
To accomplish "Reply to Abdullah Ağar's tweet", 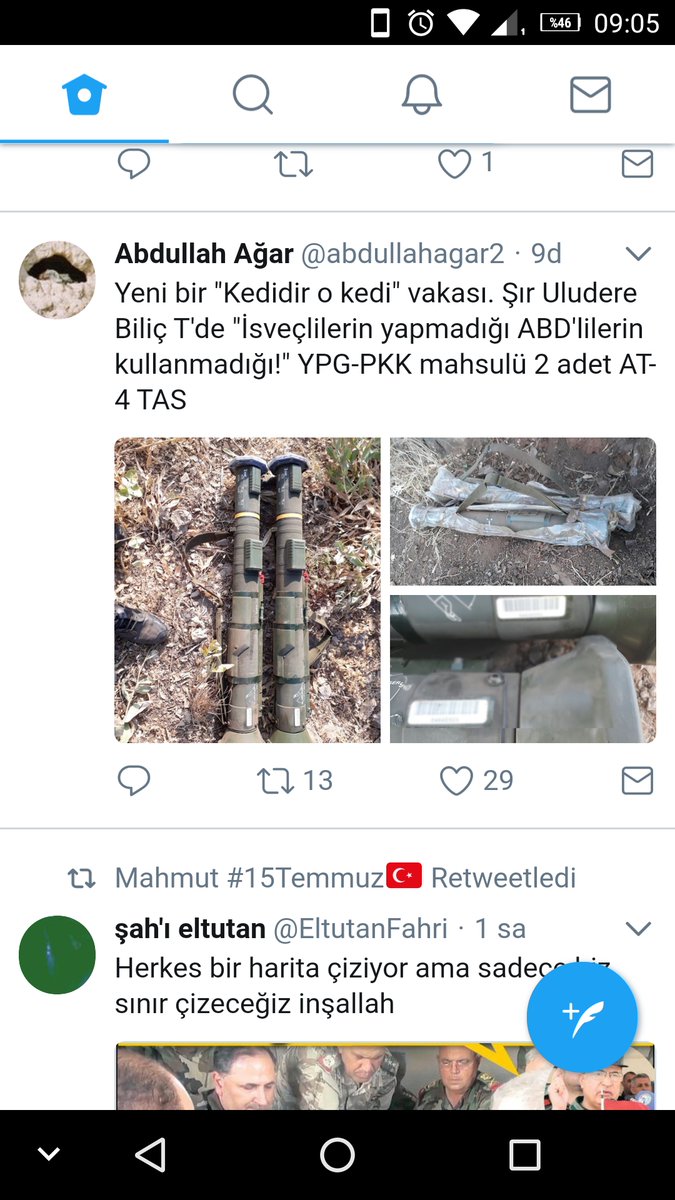I will (134, 780).
